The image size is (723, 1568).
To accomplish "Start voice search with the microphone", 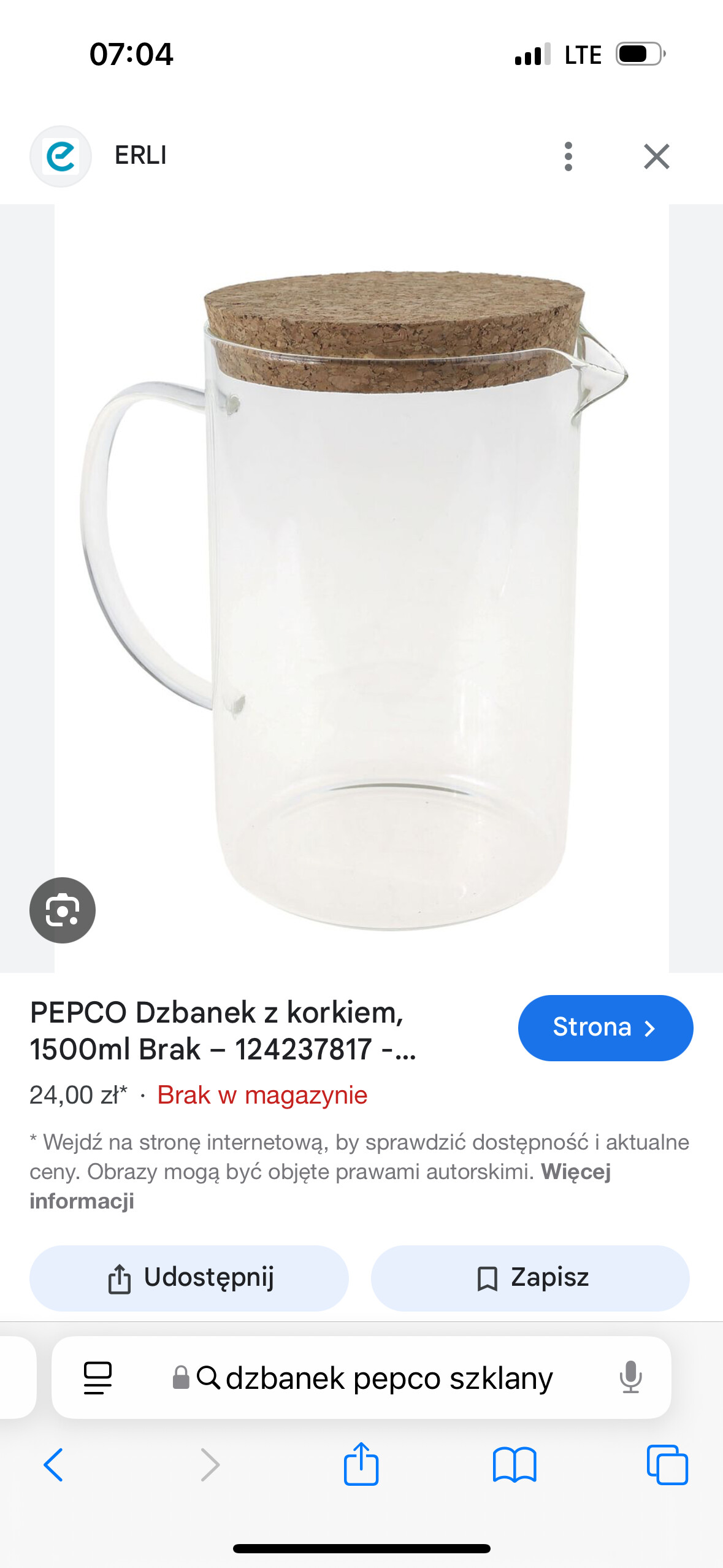I will [x=630, y=1377].
